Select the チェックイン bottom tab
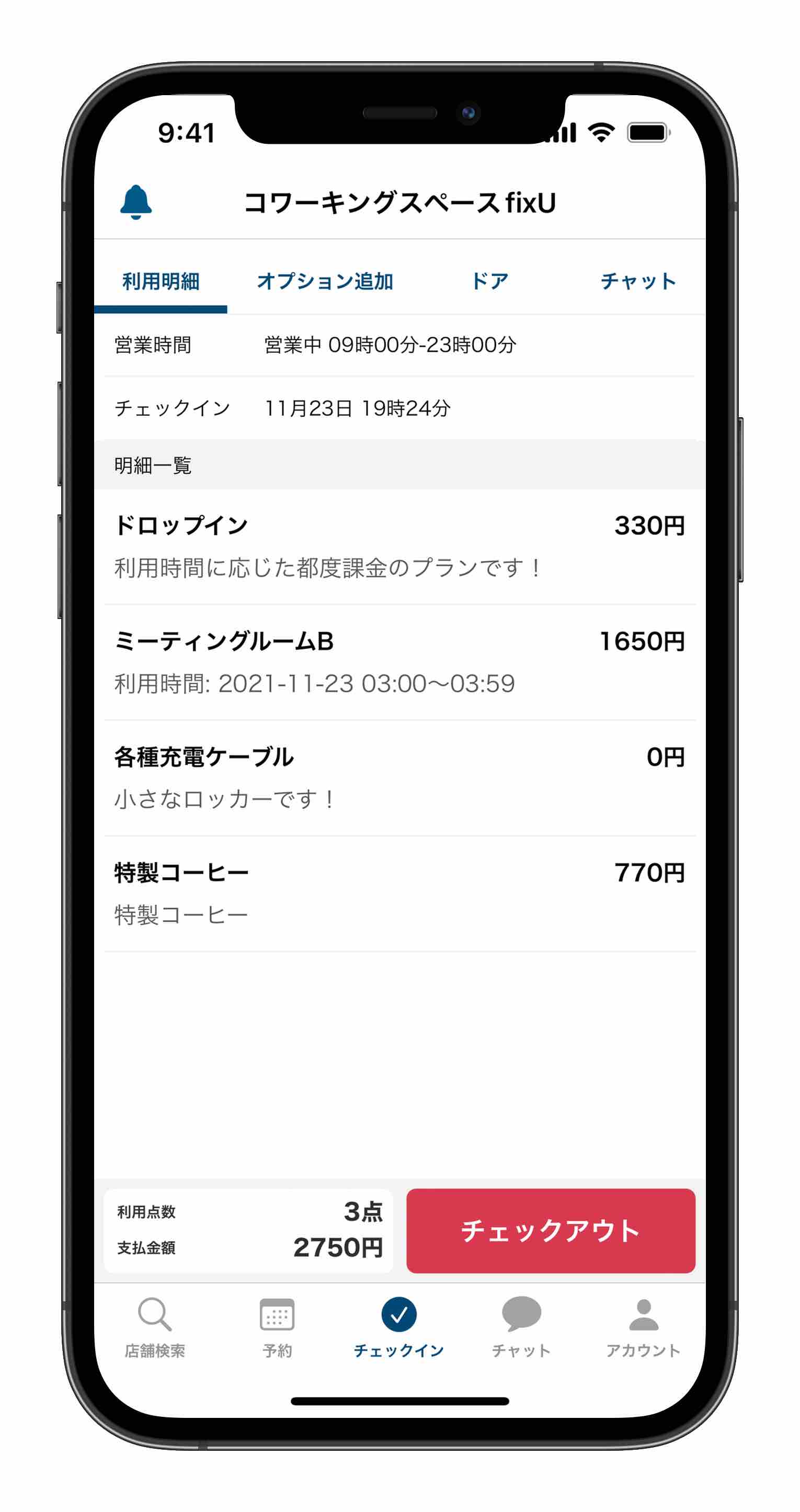 coord(399,1327)
